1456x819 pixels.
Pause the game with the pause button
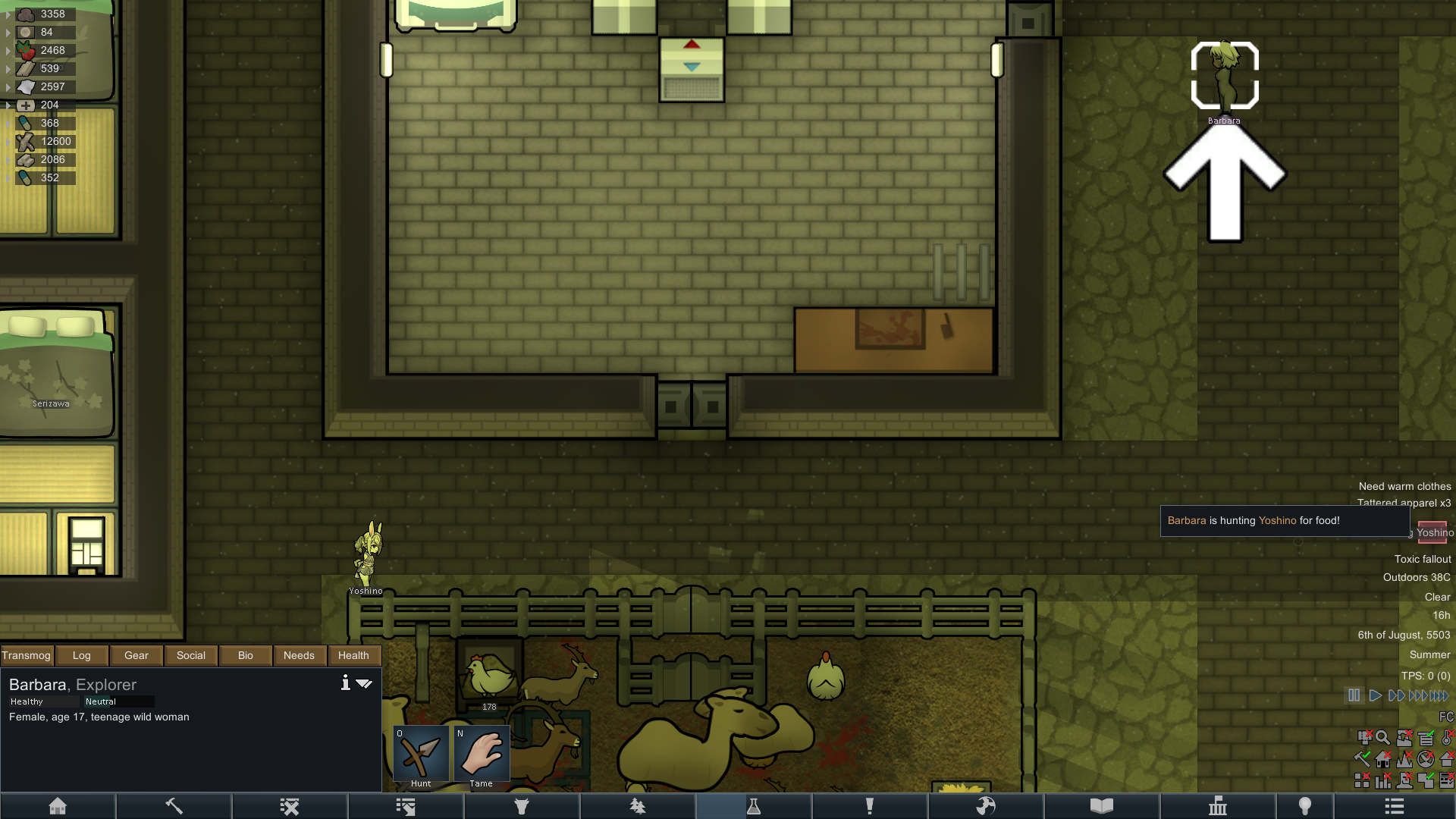1354,695
